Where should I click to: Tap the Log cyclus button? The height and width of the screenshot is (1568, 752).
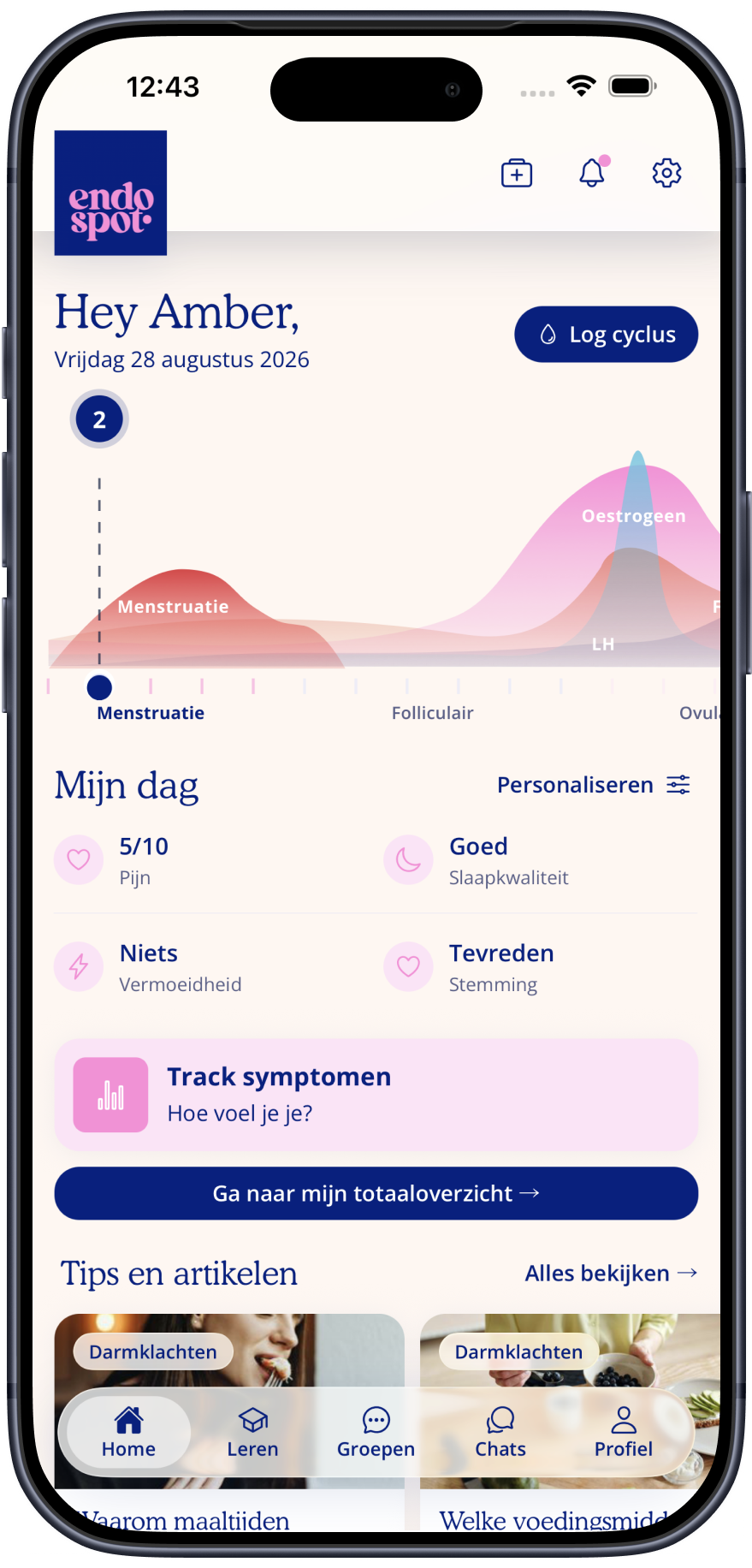pyautogui.click(x=606, y=335)
